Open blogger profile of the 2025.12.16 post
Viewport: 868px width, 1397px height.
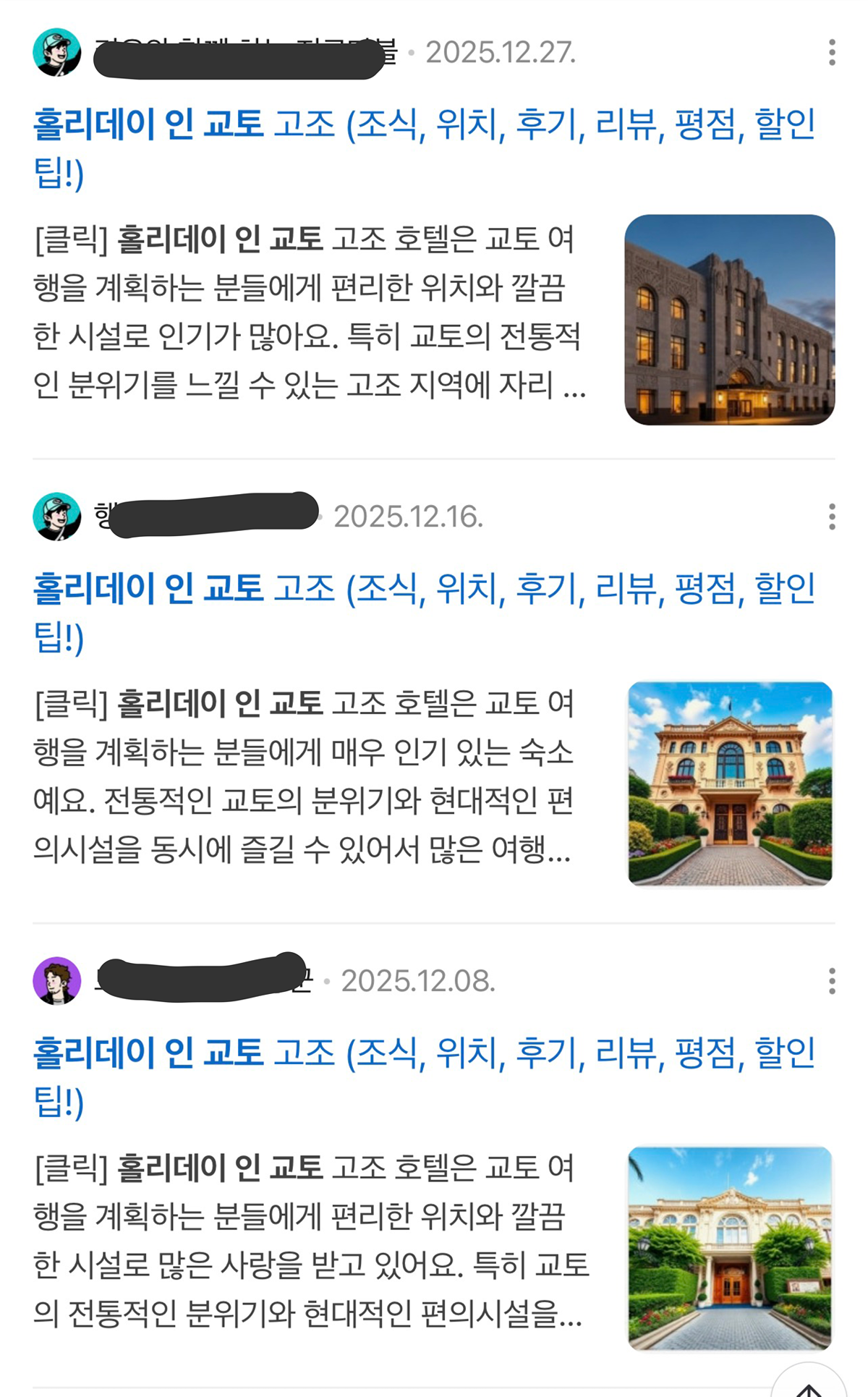(57, 517)
